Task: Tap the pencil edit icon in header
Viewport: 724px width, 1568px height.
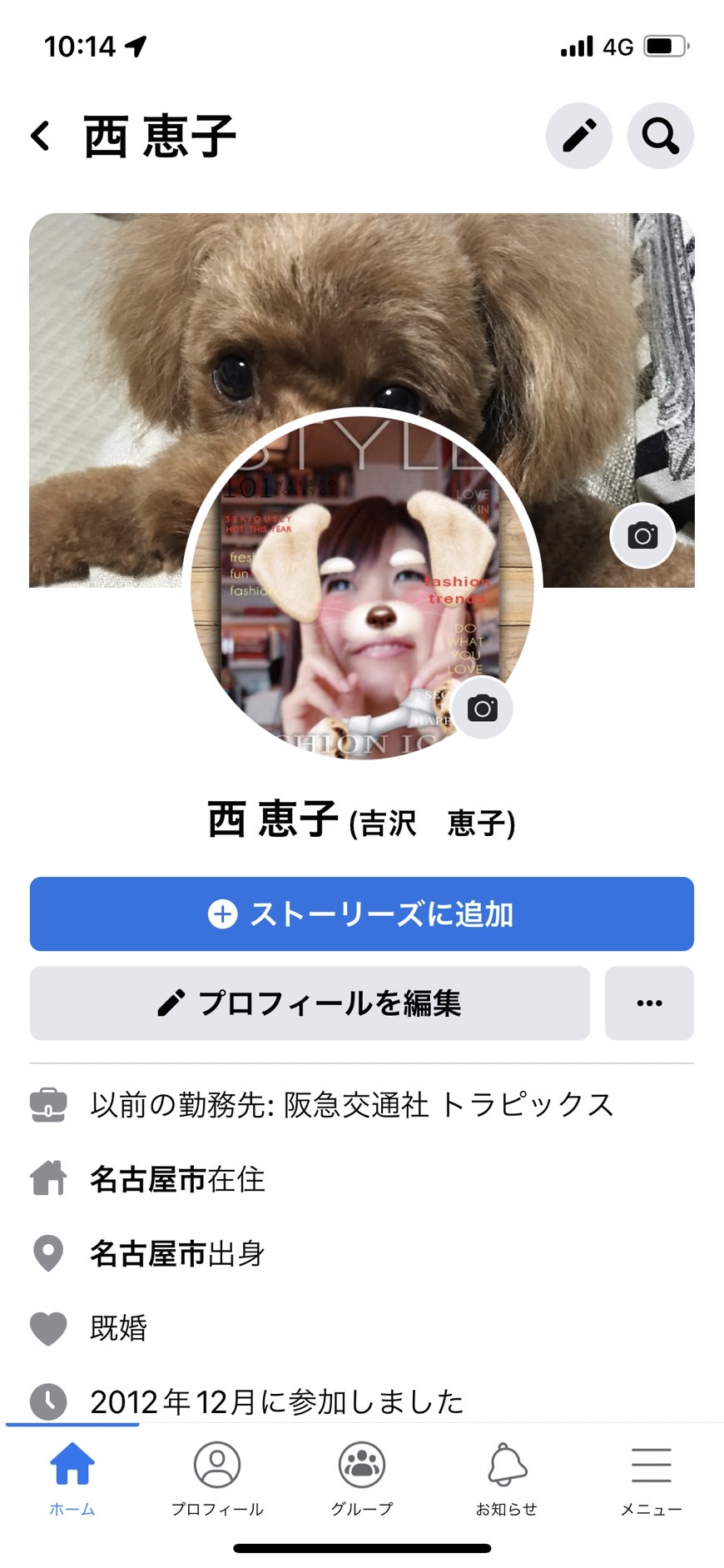Action: click(x=579, y=136)
